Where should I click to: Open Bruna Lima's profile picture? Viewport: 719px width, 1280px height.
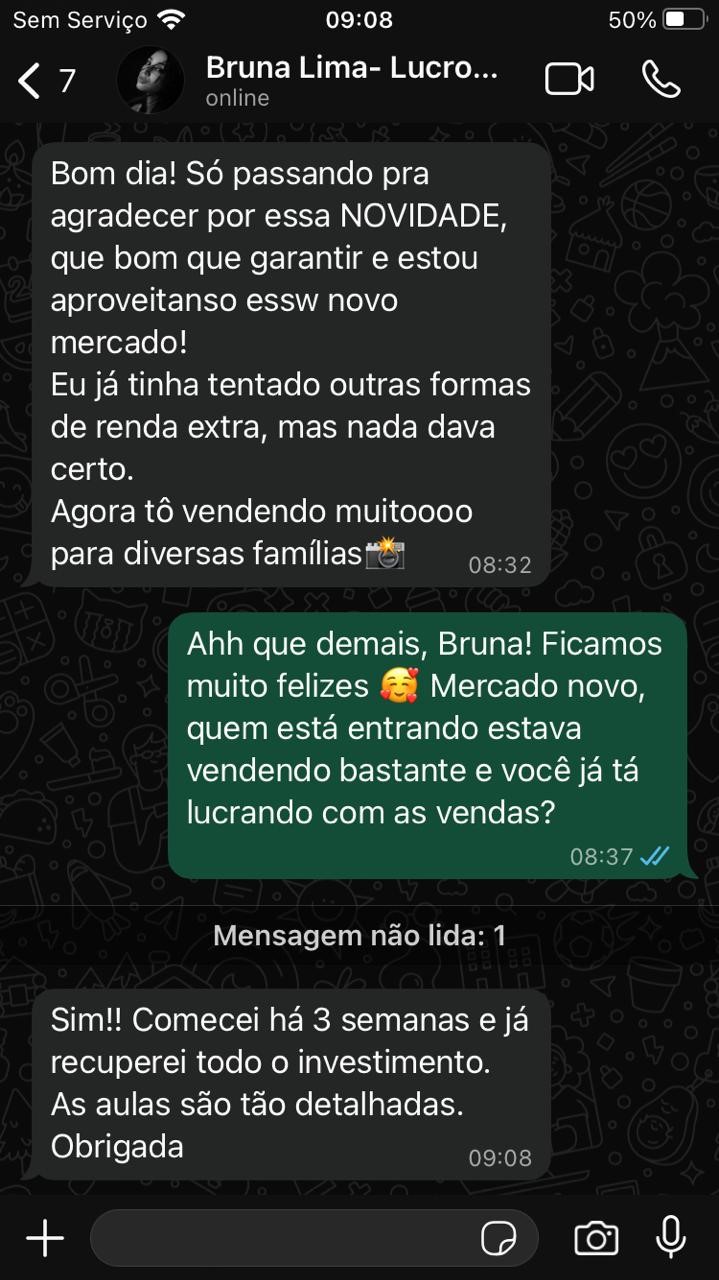pyautogui.click(x=150, y=80)
